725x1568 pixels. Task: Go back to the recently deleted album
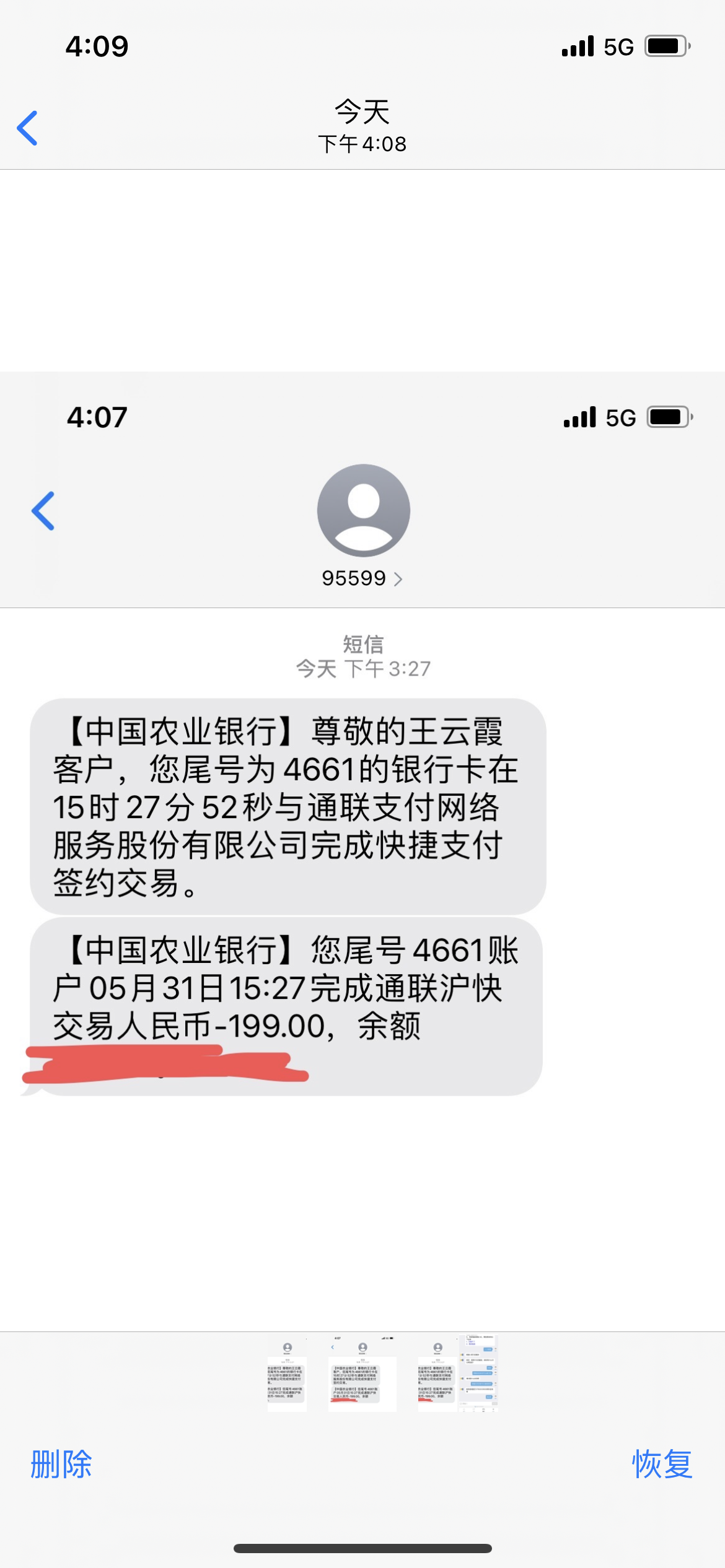point(28,128)
